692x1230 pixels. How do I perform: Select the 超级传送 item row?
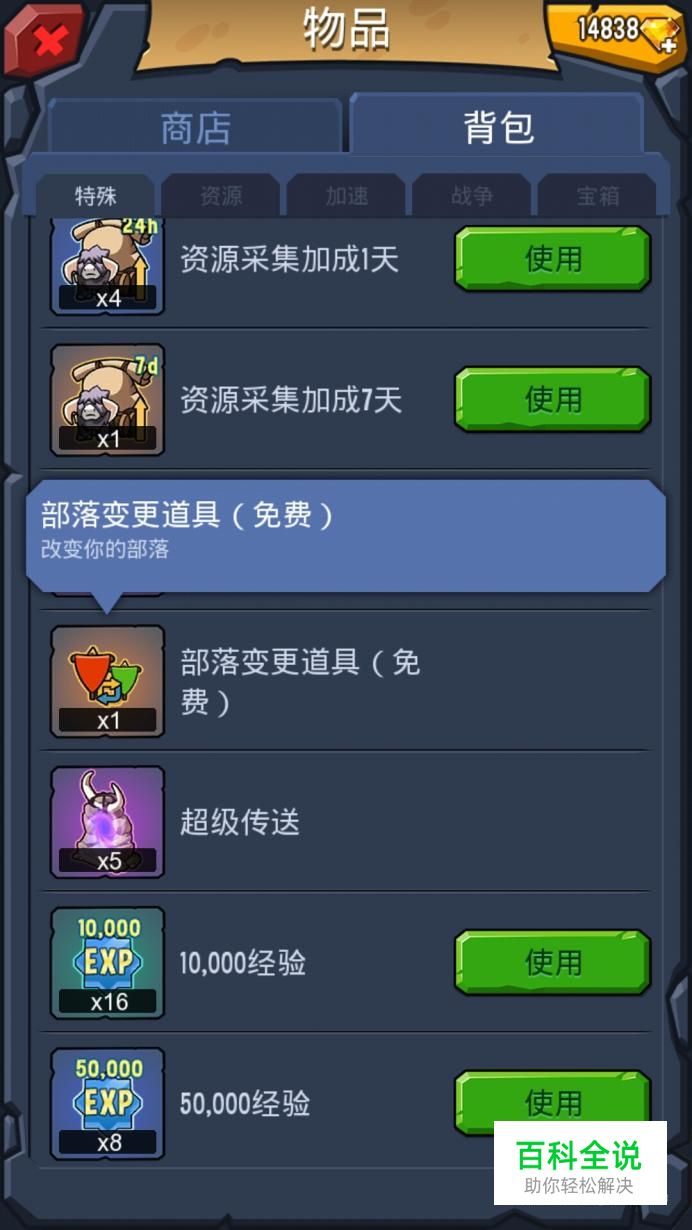point(346,822)
